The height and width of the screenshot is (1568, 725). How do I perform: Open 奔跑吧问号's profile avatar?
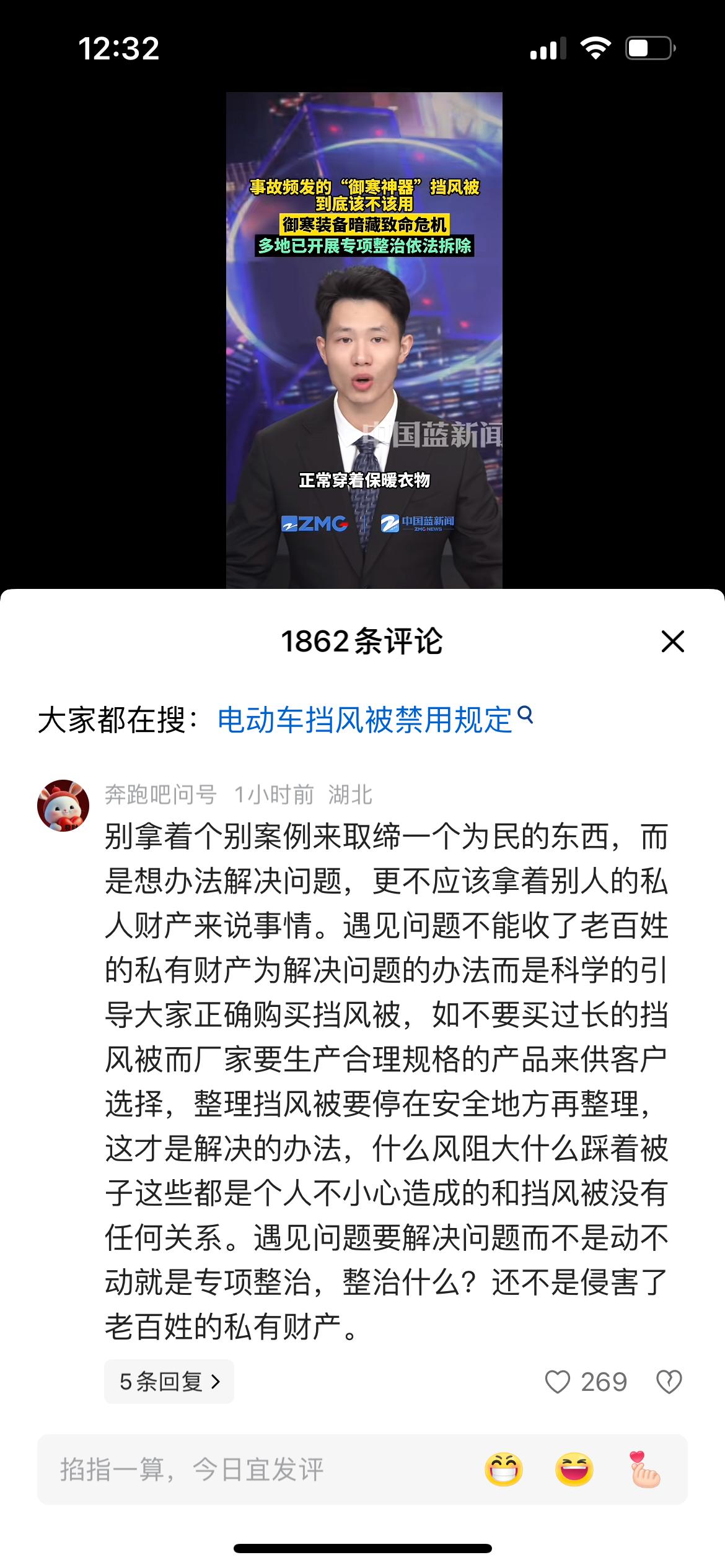63,805
